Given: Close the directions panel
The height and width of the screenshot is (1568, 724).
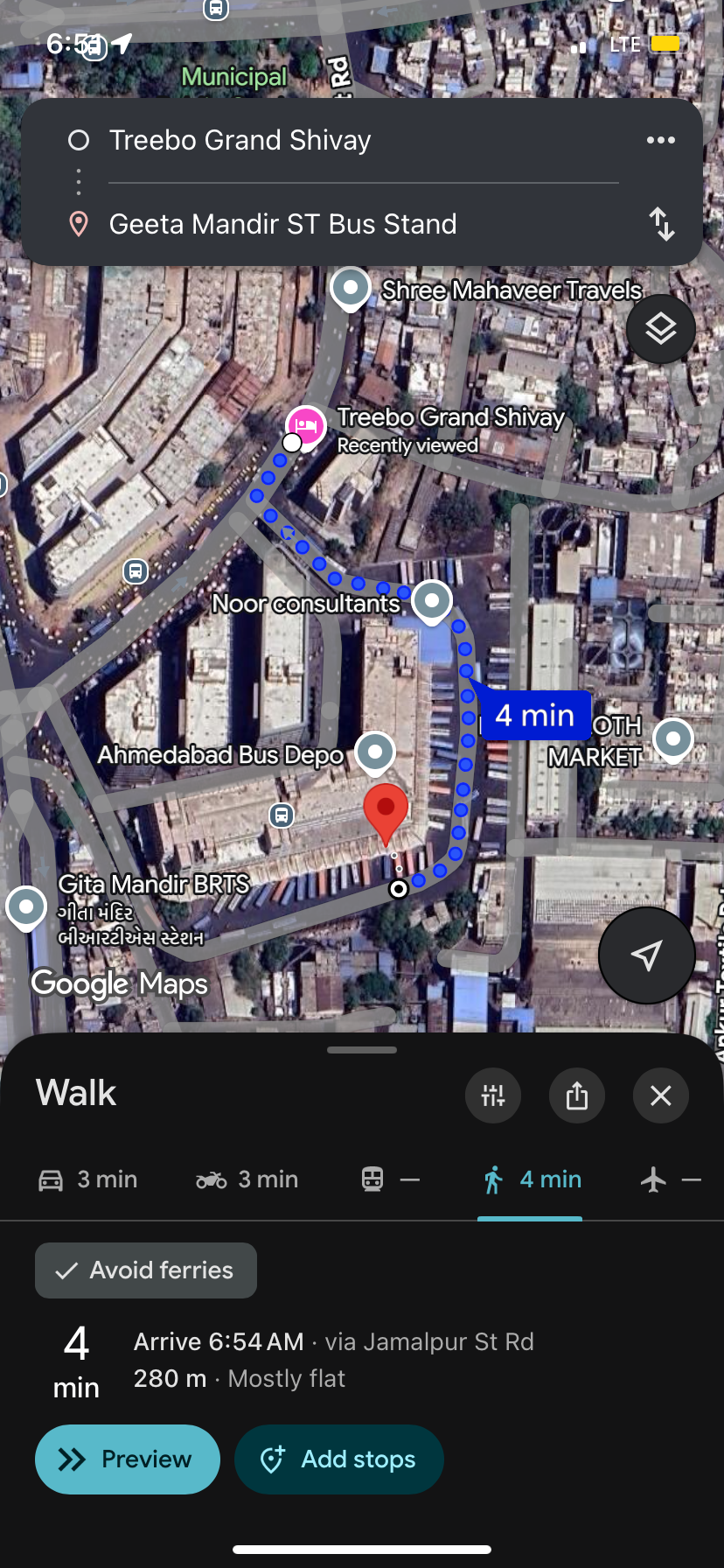Looking at the screenshot, I should tap(661, 1095).
